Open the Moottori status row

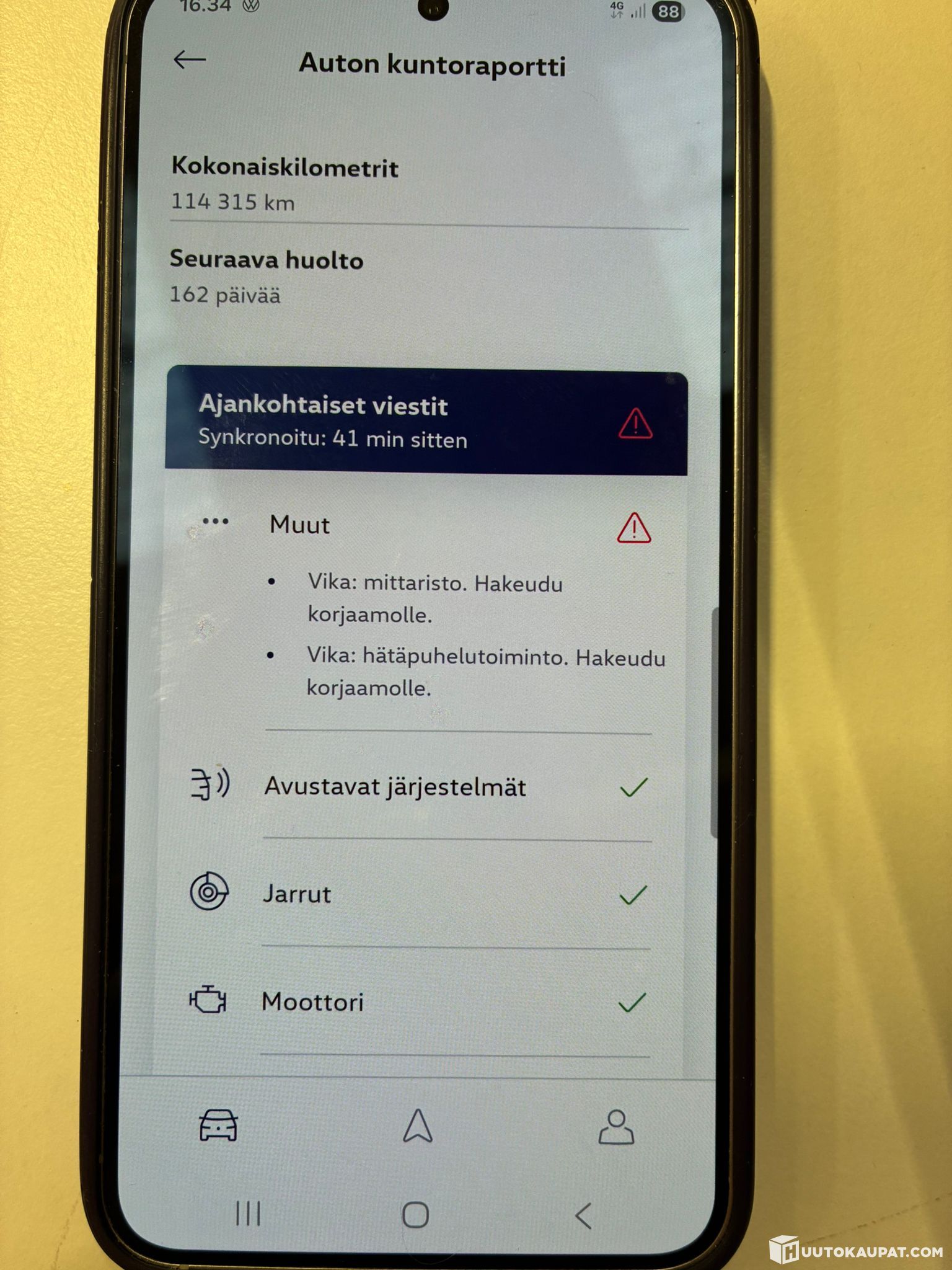(x=428, y=1001)
